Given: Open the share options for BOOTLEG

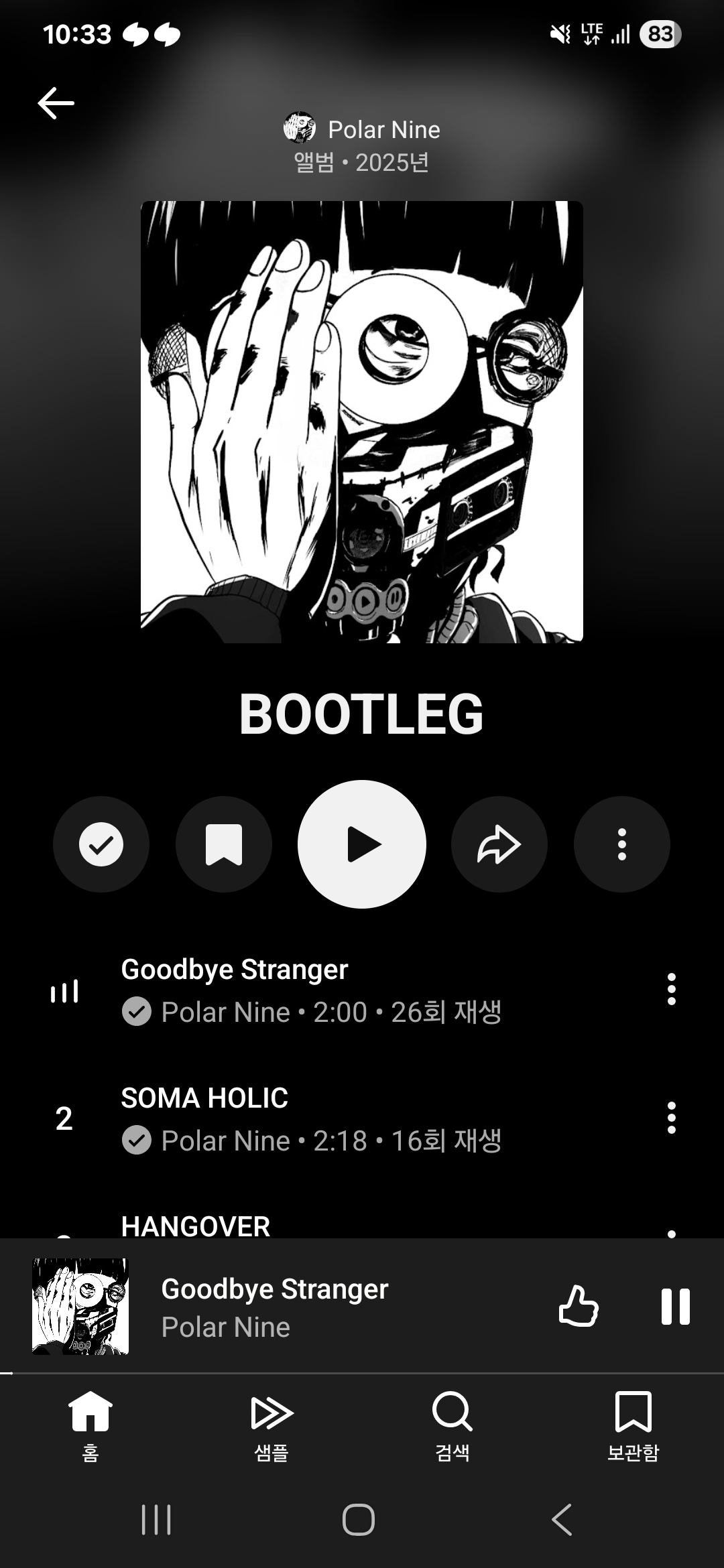Looking at the screenshot, I should (x=499, y=844).
